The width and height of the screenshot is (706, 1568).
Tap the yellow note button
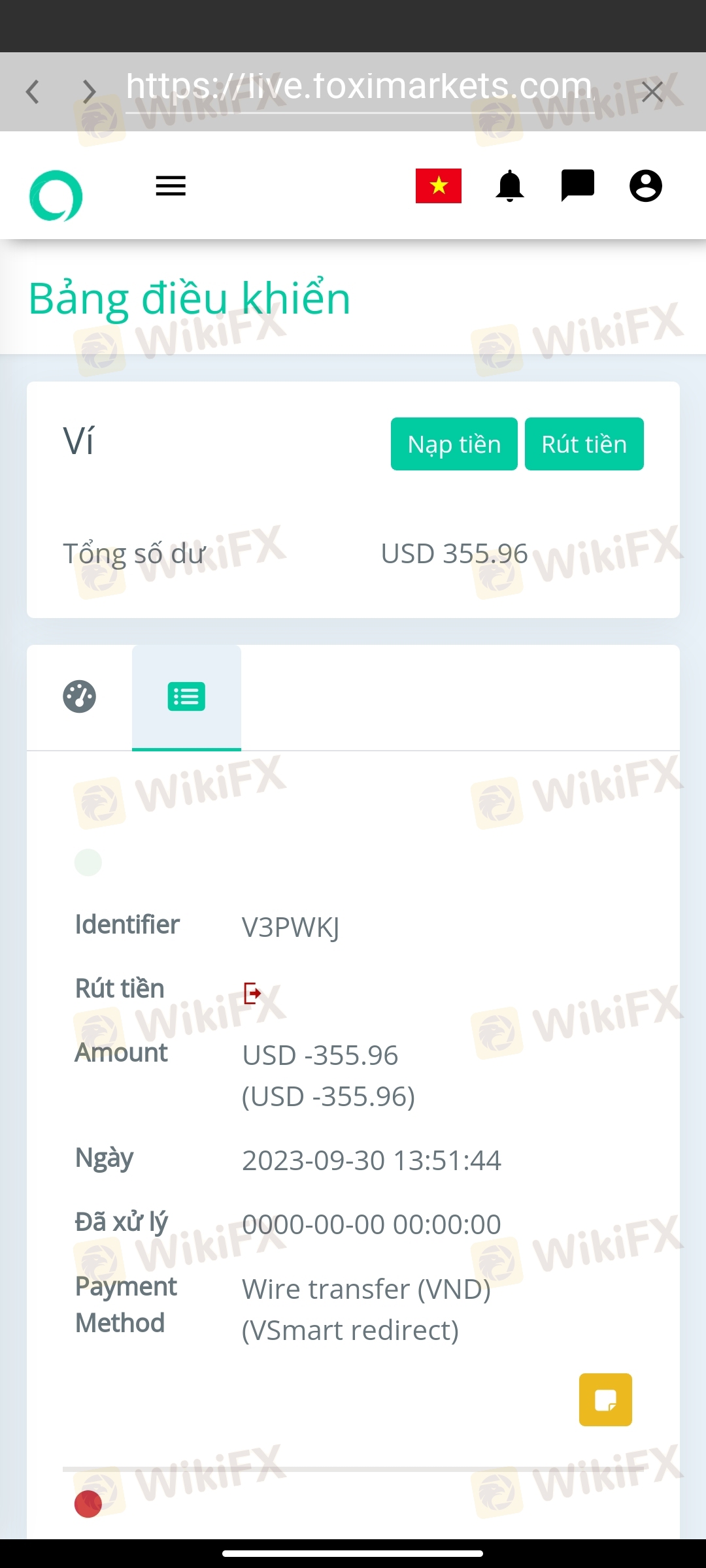[605, 1399]
